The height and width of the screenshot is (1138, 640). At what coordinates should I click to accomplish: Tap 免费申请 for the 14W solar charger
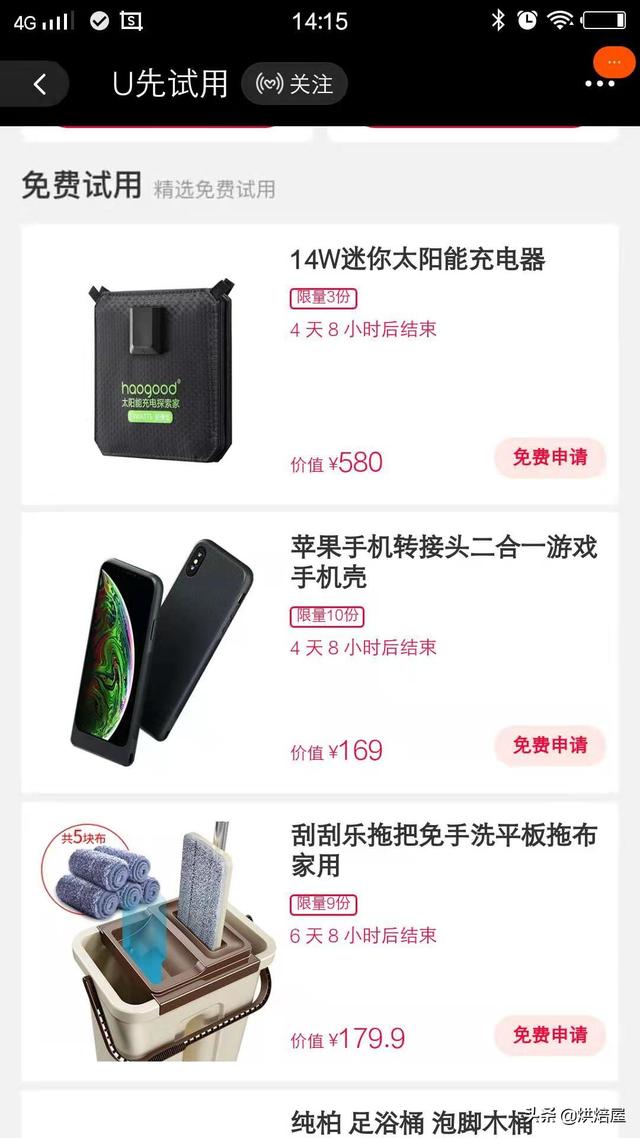tap(550, 458)
